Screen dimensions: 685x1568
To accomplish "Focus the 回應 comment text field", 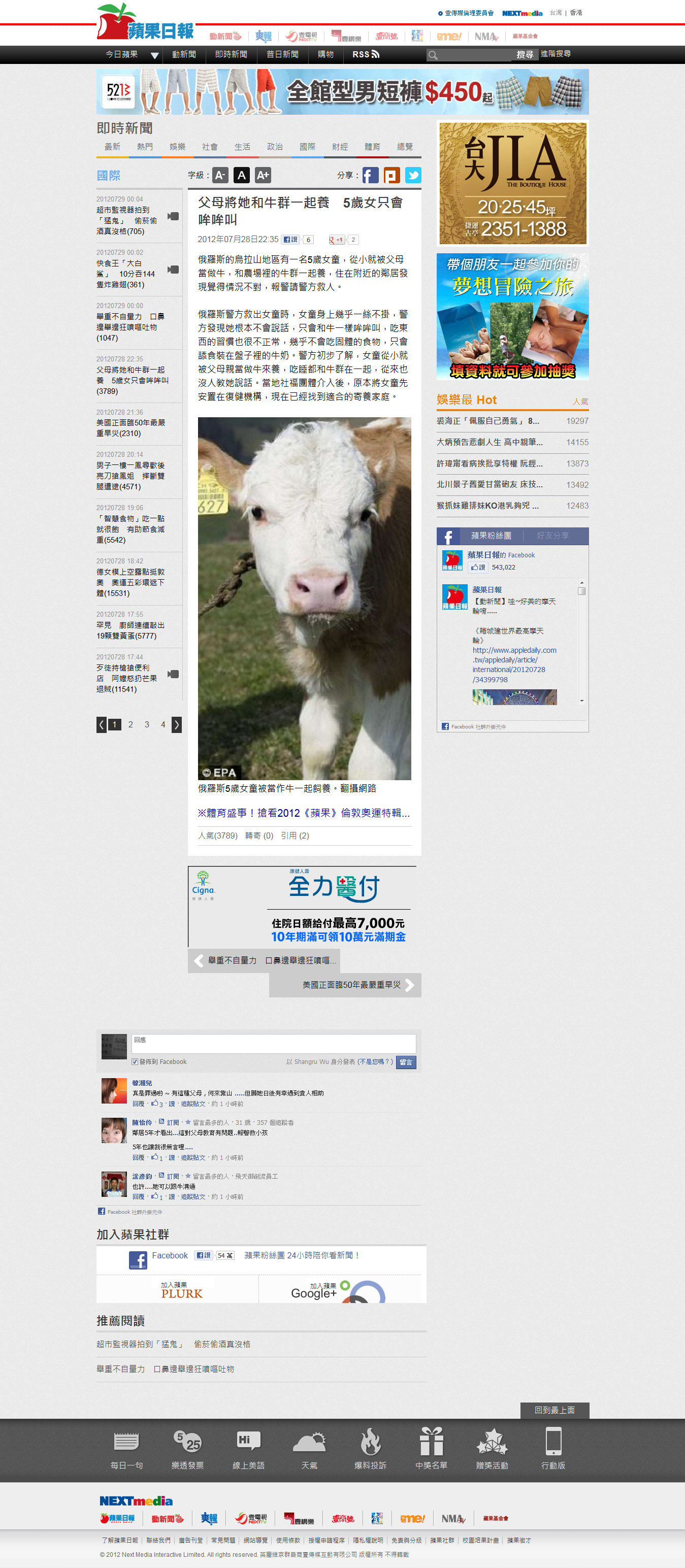I will coord(273,1043).
